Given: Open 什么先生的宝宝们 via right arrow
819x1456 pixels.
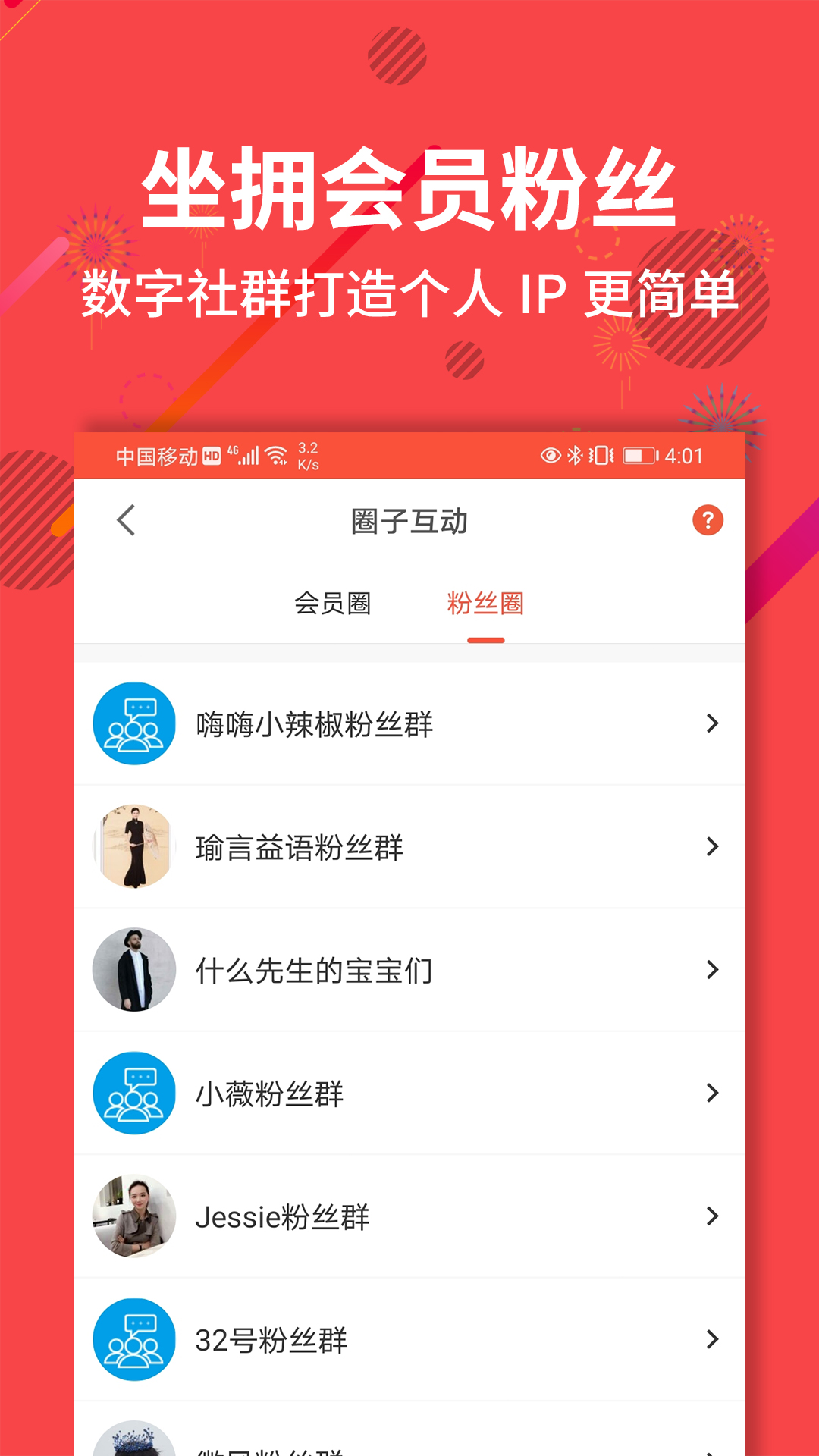Looking at the screenshot, I should coord(711,970).
